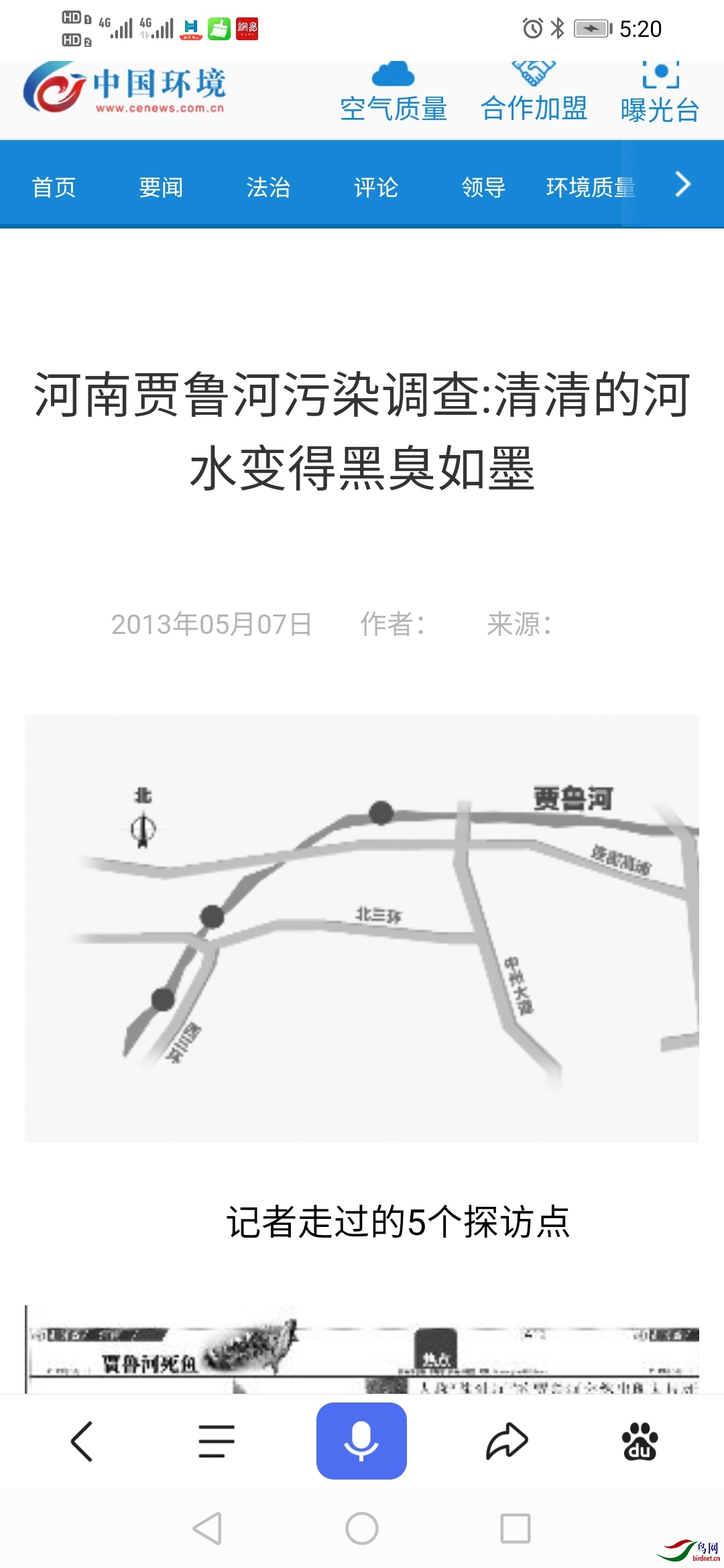
Task: Go to the 首页 home tab
Action: (54, 187)
